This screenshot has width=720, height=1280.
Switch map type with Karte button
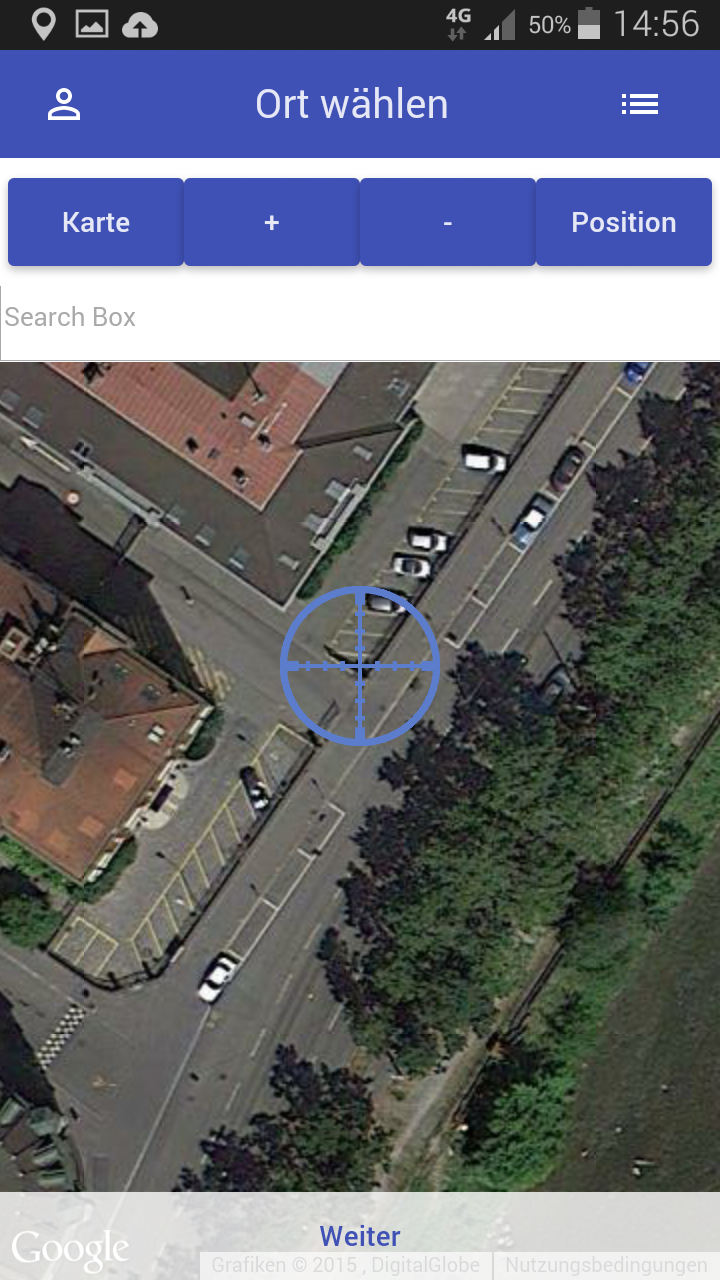pyautogui.click(x=96, y=222)
